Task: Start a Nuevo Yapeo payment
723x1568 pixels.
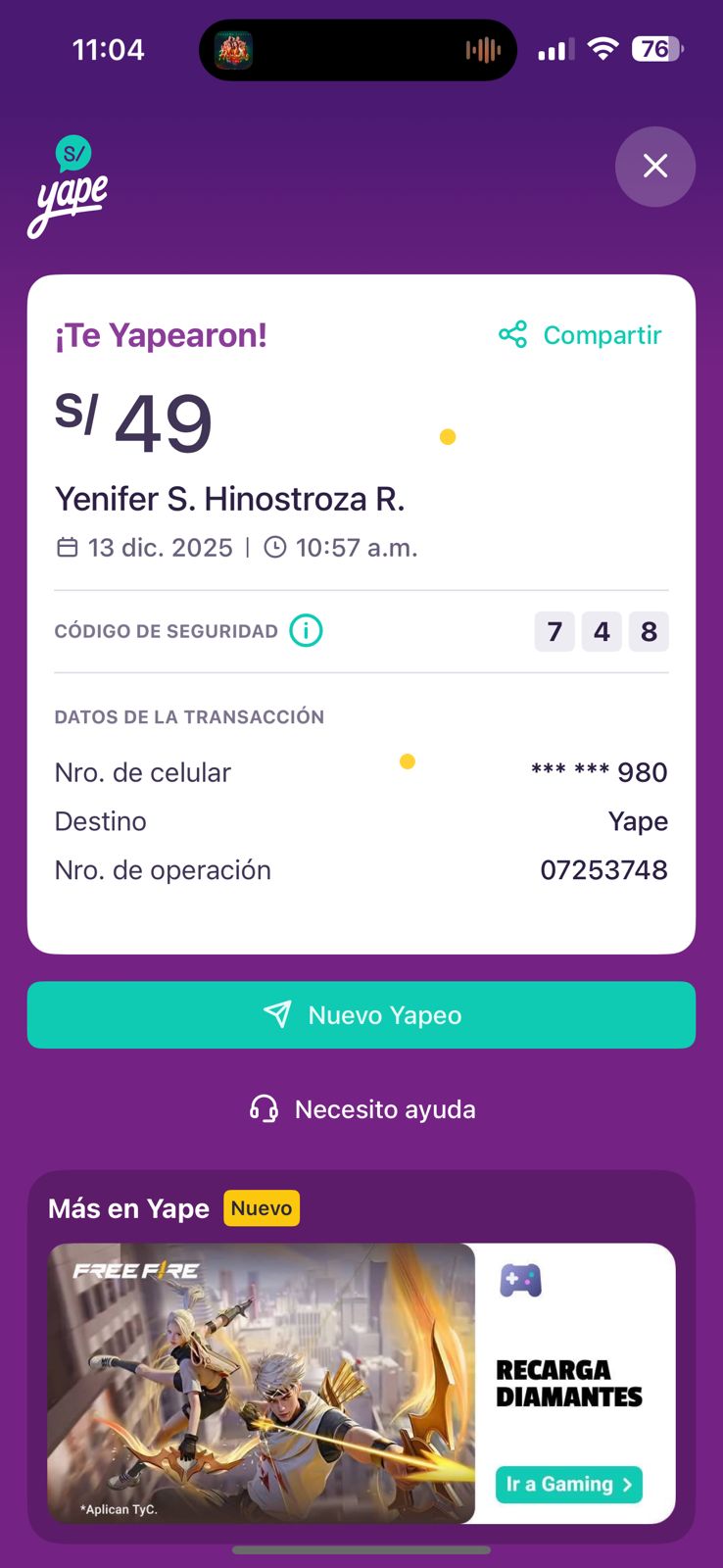Action: coord(361,1015)
